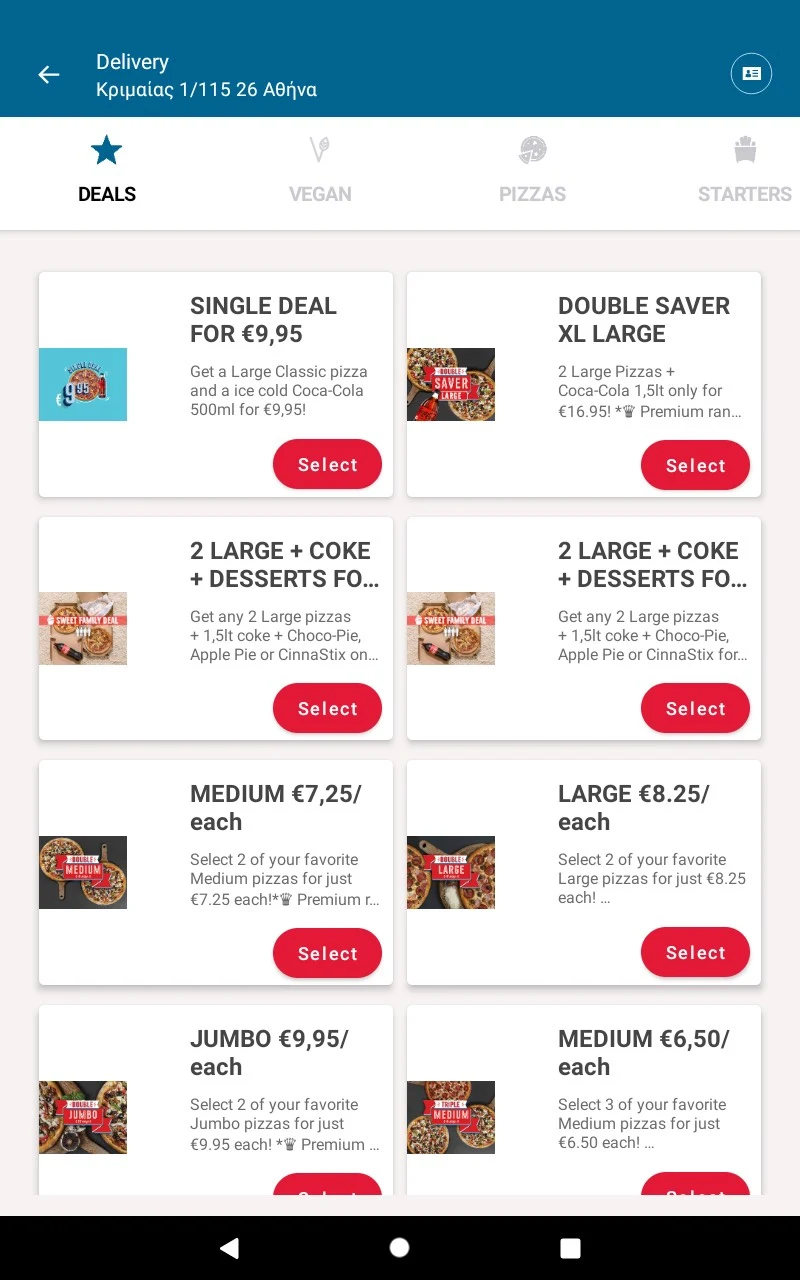
Task: Open the Medium €6,50/each deal card
Action: (584, 1100)
